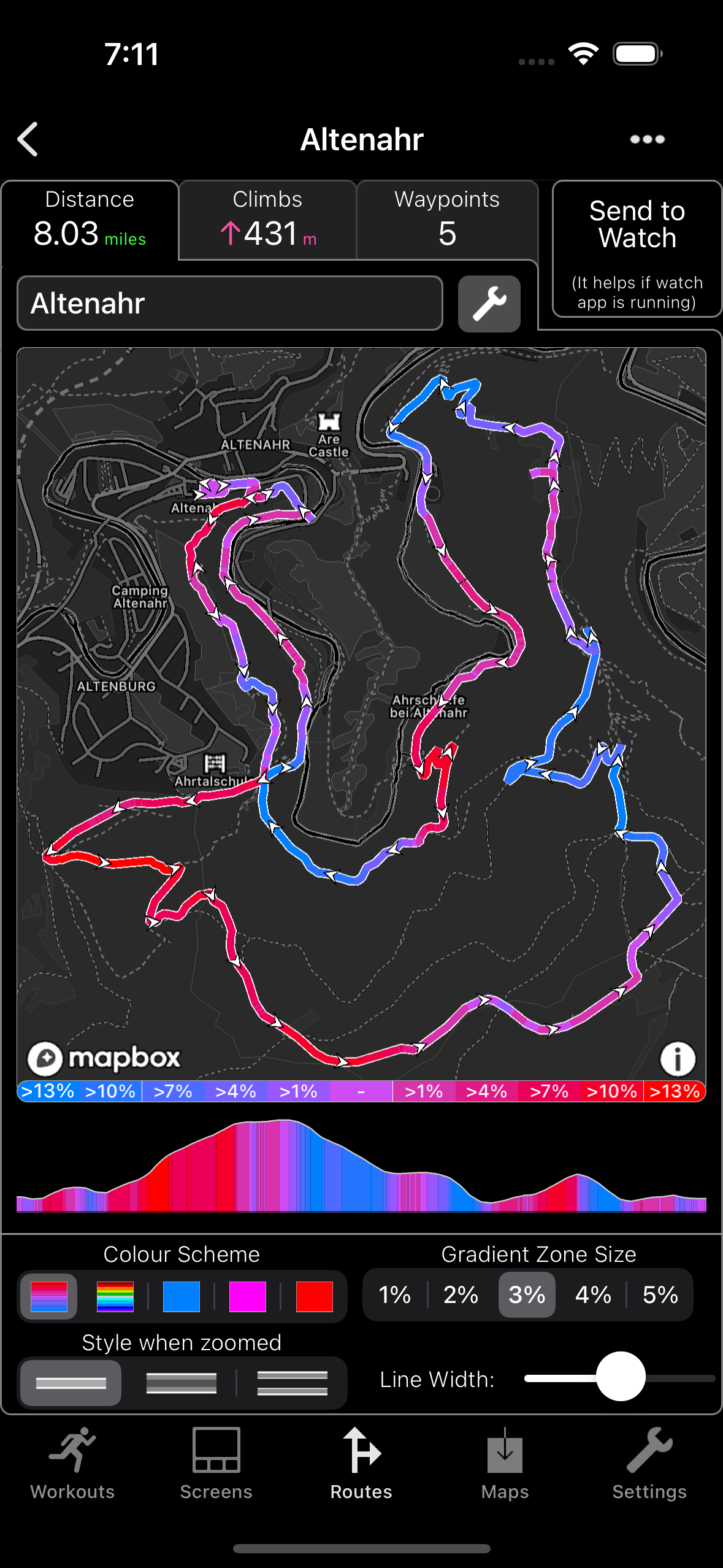723x1568 pixels.
Task: Switch to the Distance tab
Action: [x=90, y=220]
